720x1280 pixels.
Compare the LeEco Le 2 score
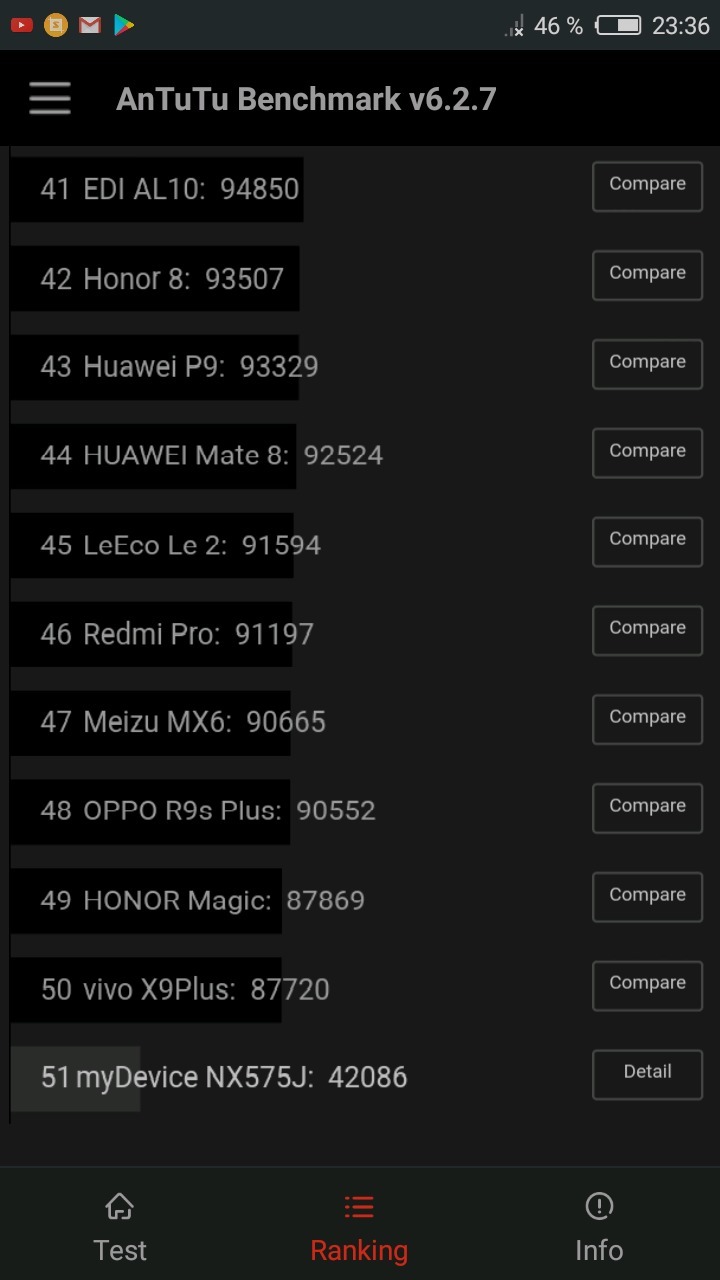(x=647, y=541)
